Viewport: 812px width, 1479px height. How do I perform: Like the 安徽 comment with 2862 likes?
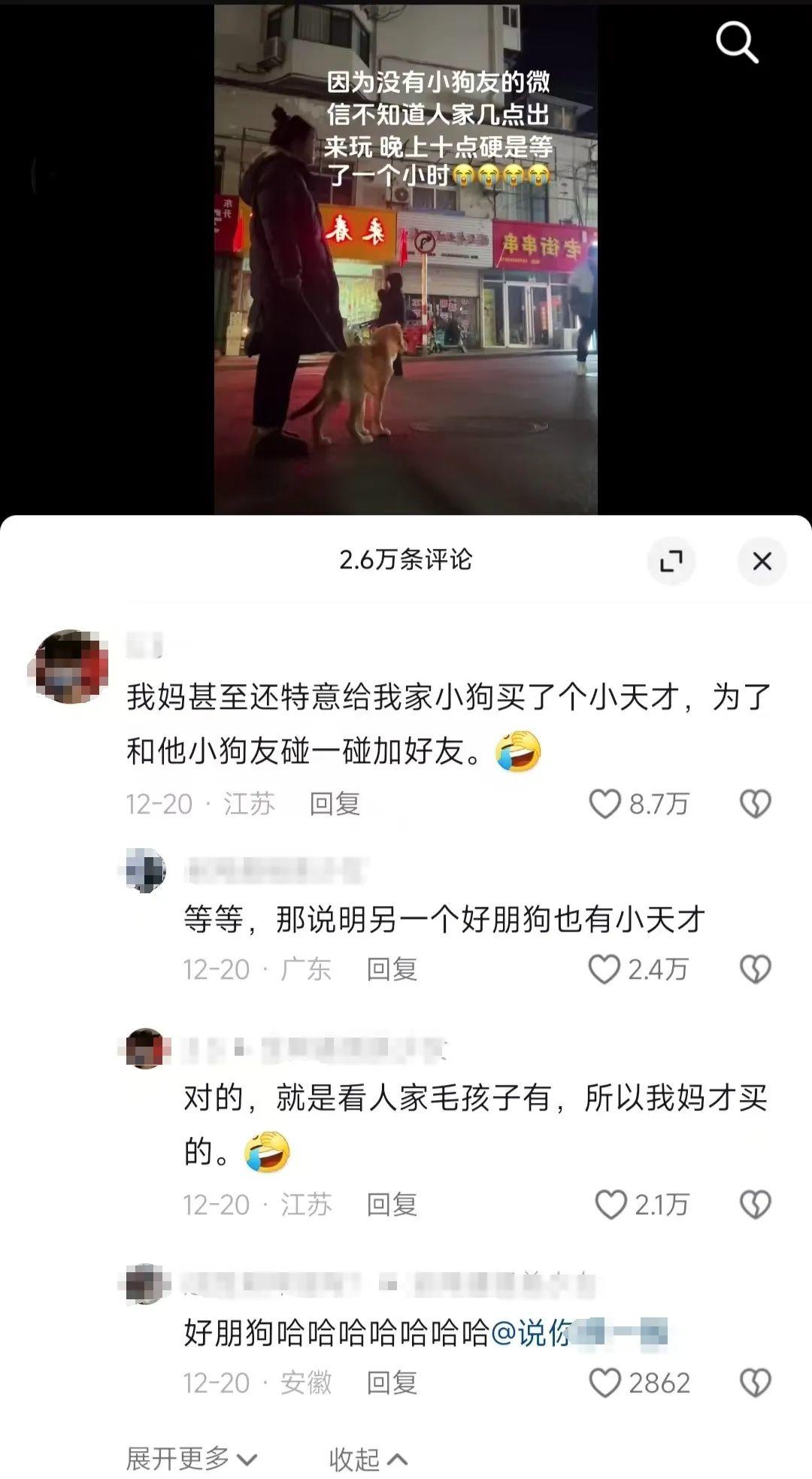[x=604, y=1383]
